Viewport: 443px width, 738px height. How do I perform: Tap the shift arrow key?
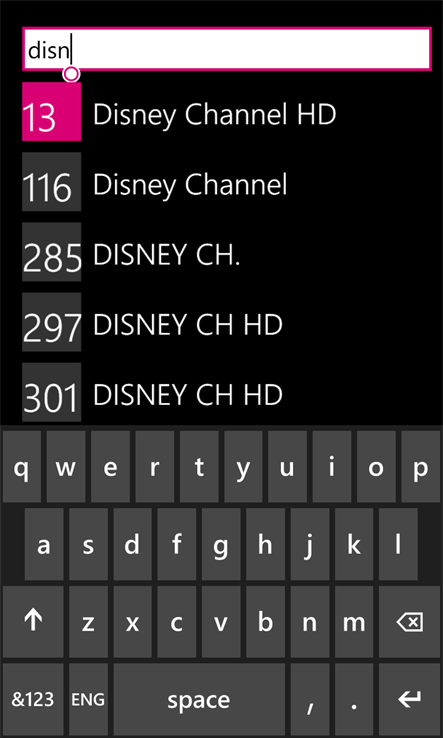coord(32,622)
